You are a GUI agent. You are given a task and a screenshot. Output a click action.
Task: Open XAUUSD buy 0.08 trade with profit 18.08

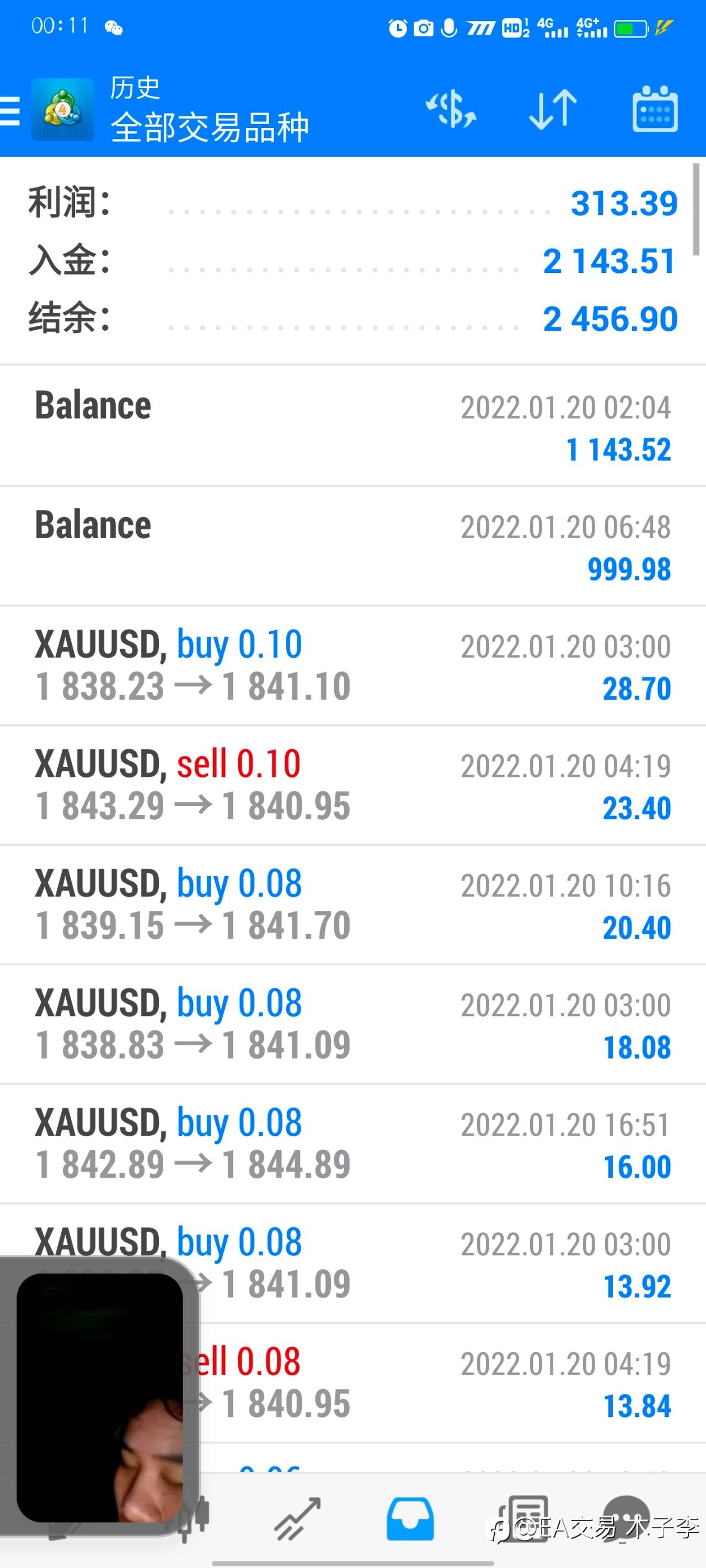pos(352,1024)
